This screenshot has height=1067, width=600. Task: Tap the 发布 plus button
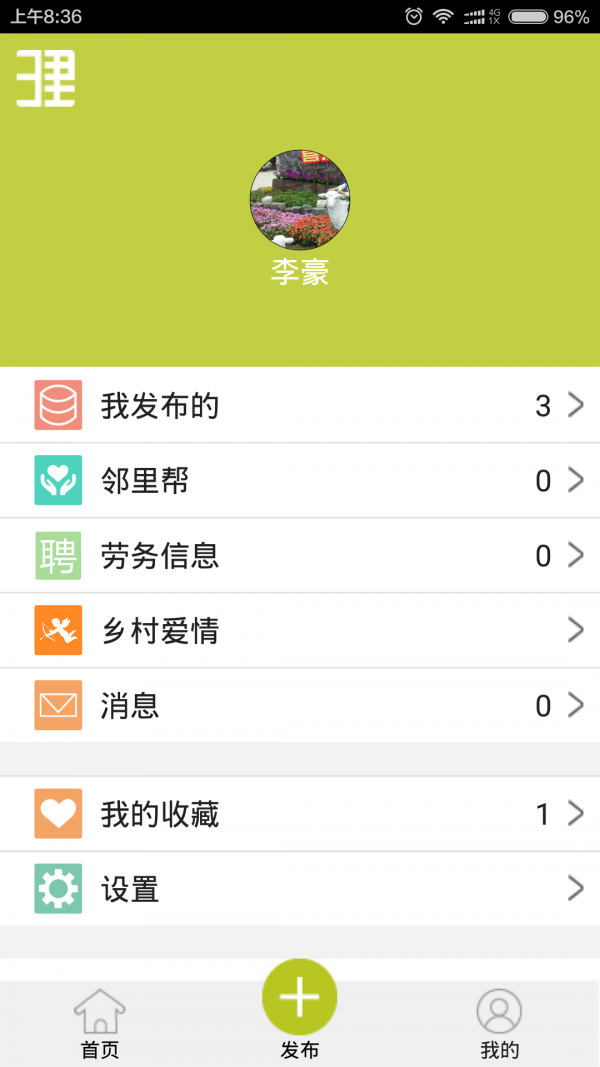tap(299, 998)
